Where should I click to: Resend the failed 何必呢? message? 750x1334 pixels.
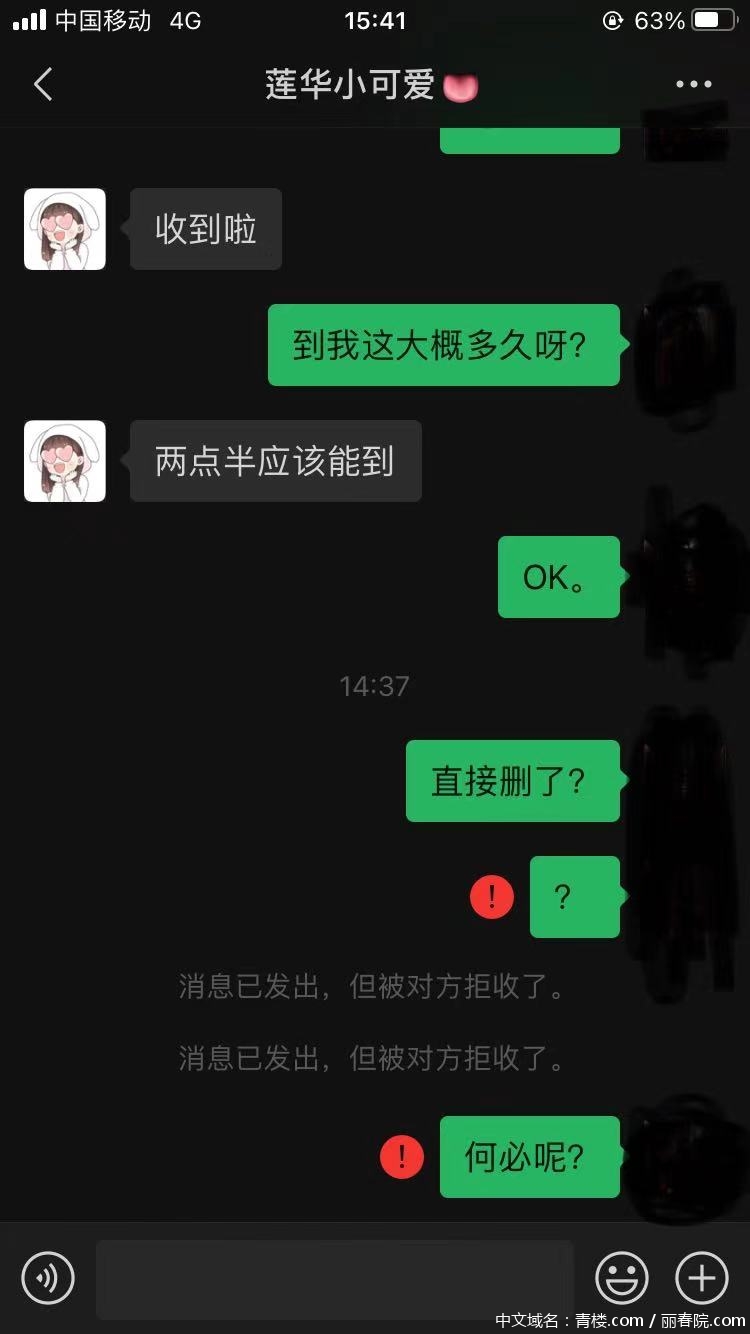point(402,1157)
